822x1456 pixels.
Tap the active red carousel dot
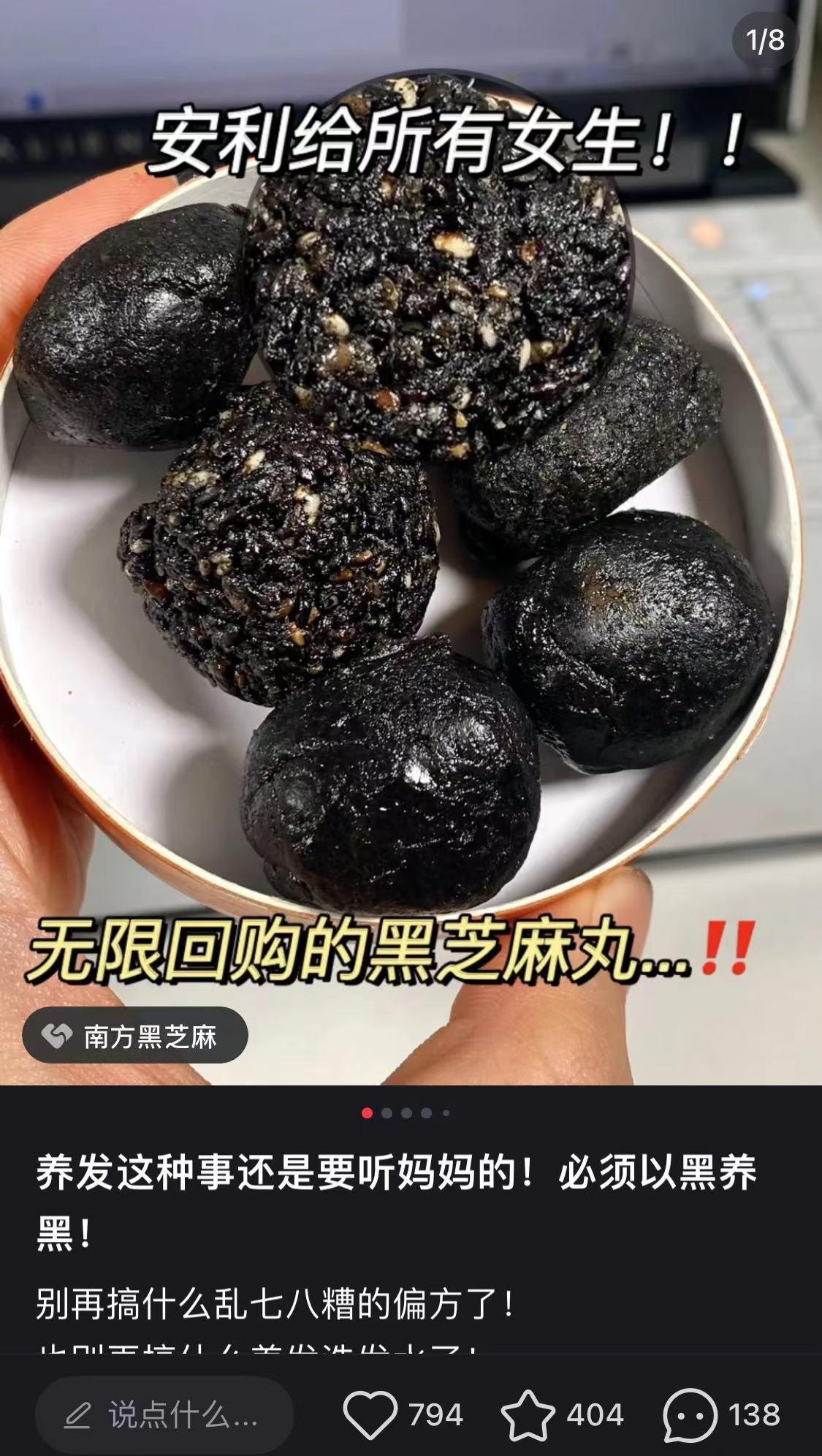365,1114
